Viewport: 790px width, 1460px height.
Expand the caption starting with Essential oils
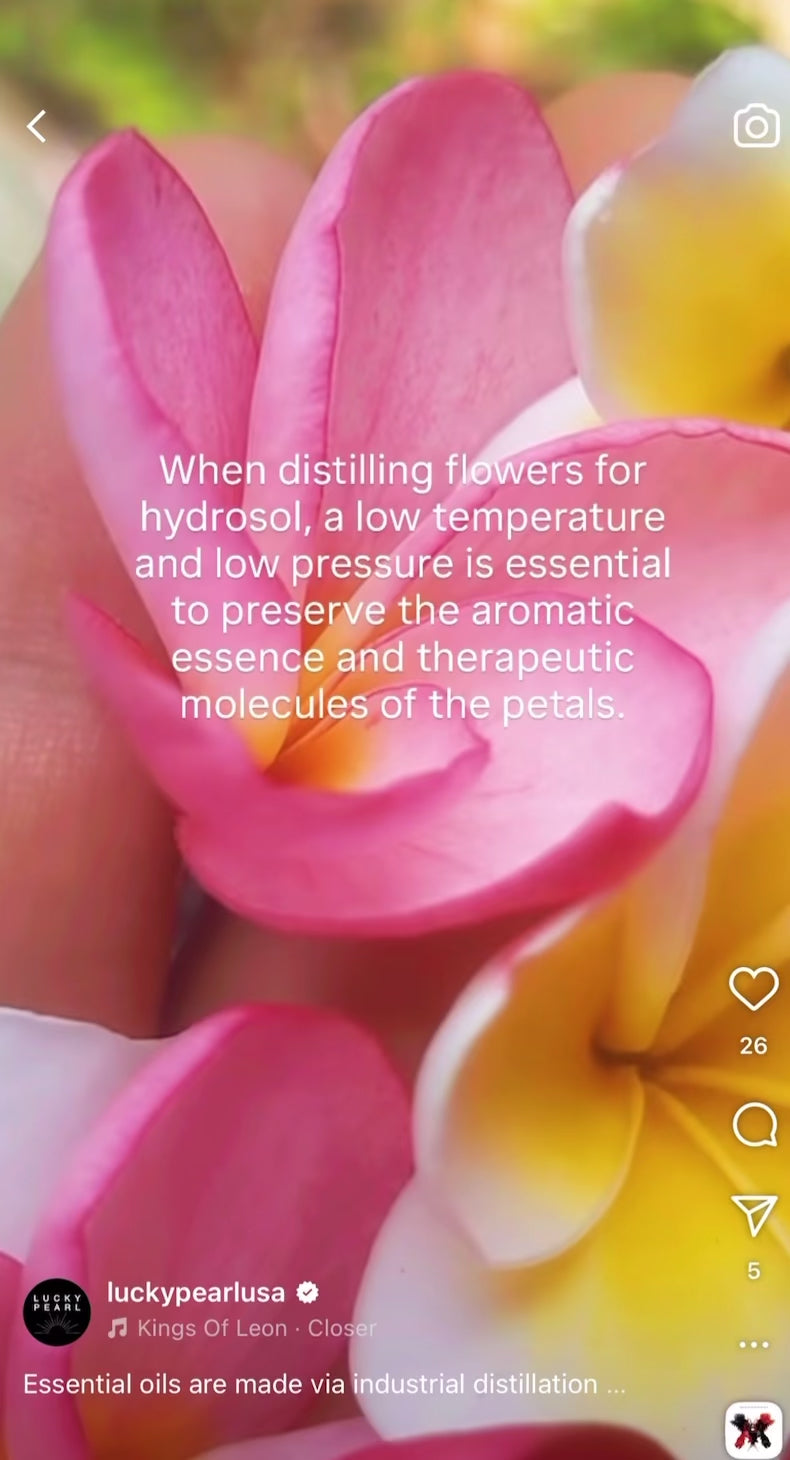tap(324, 1384)
